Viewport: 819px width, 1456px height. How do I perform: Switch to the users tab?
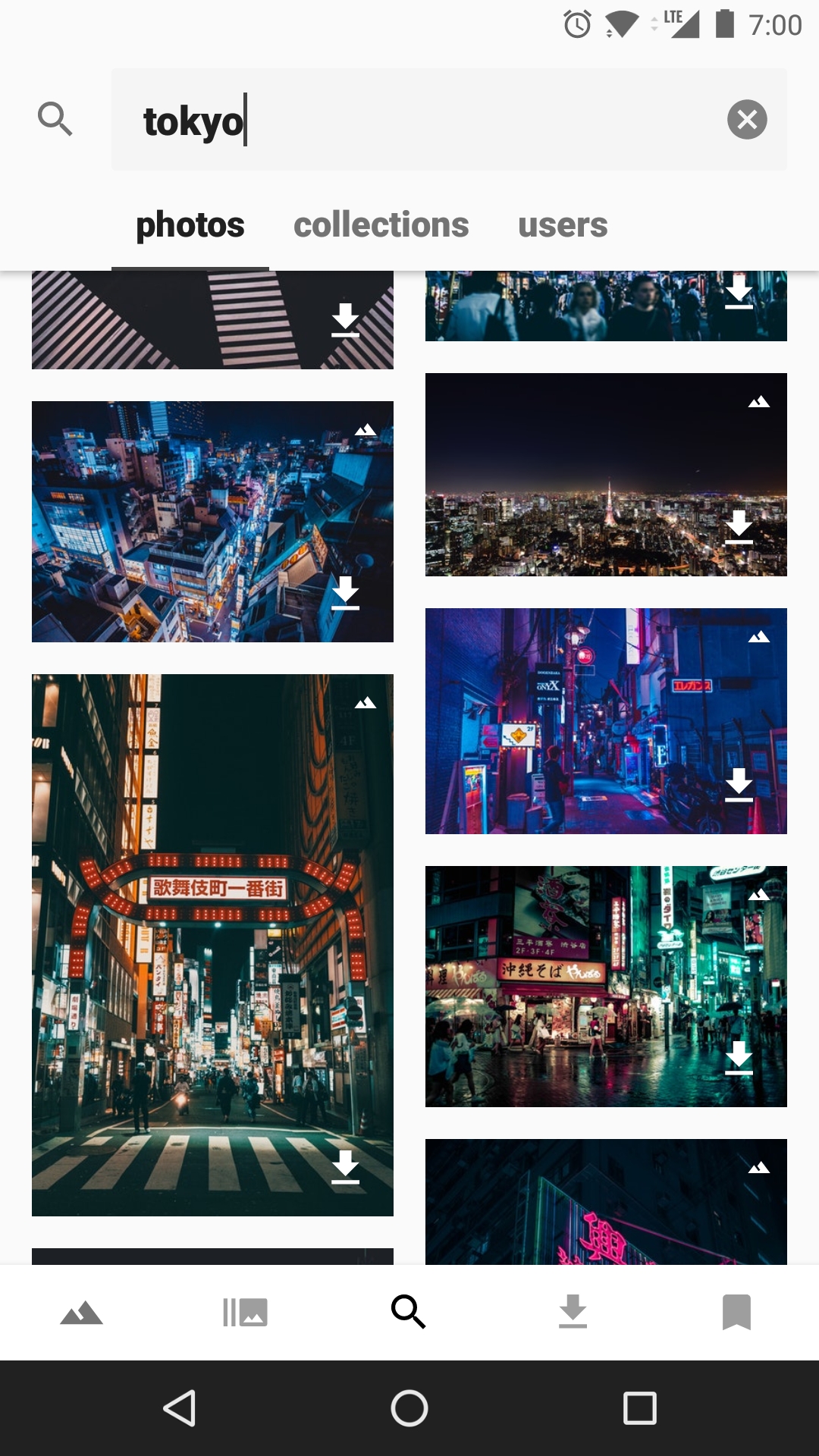tap(563, 225)
